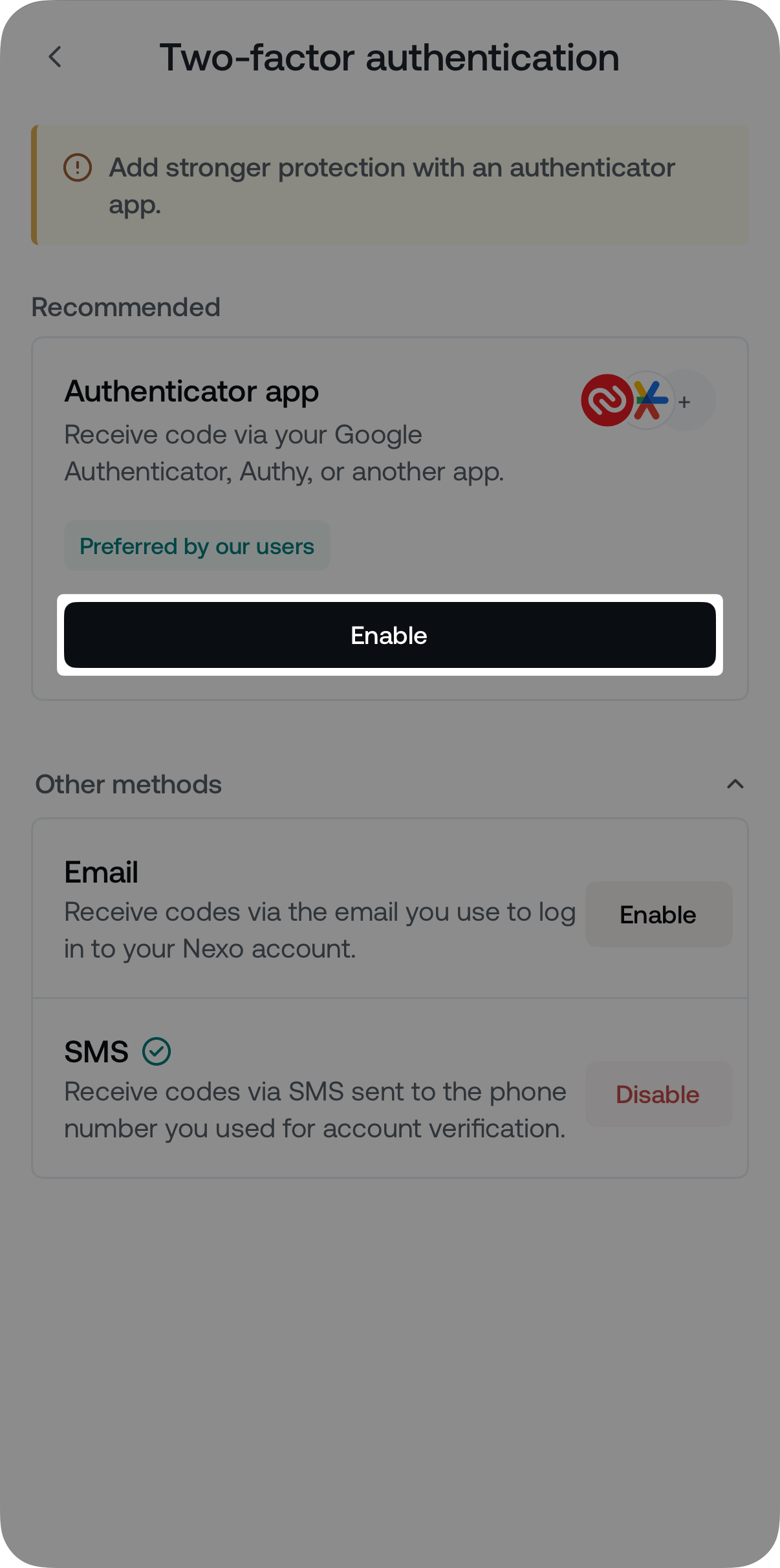Enable Email two-factor codes
This screenshot has width=780, height=1568.
[658, 914]
